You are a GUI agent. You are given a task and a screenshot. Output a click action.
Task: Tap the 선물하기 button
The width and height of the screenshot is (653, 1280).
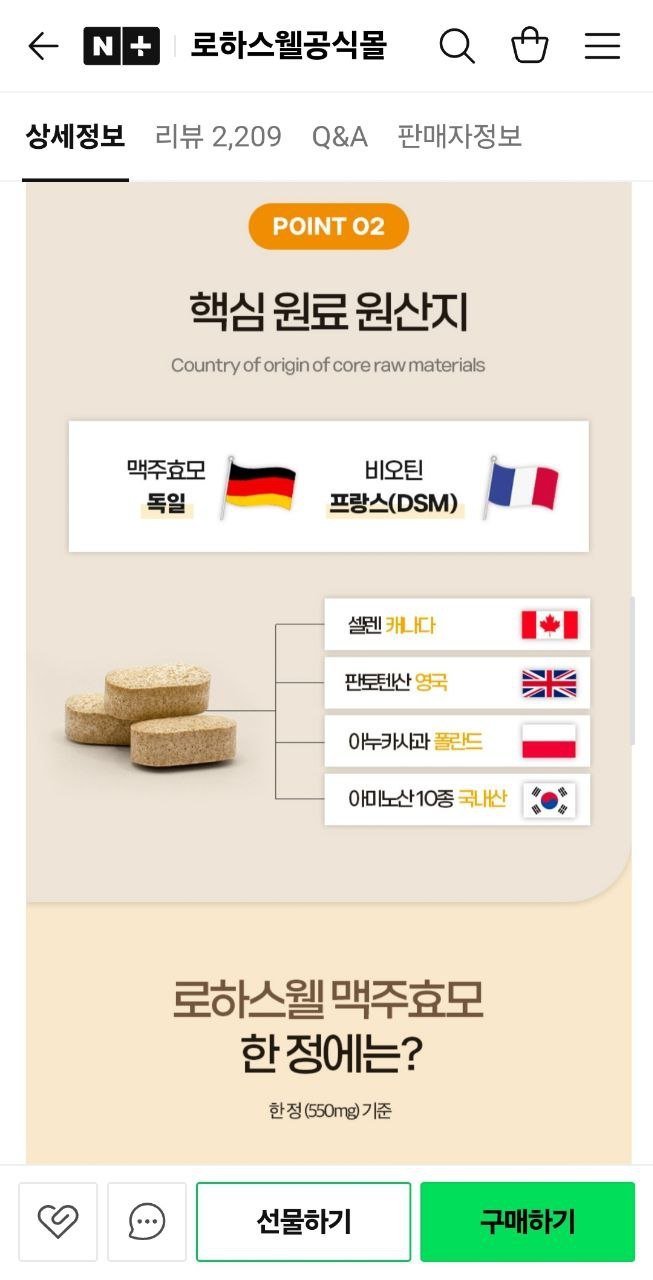[x=303, y=1221]
